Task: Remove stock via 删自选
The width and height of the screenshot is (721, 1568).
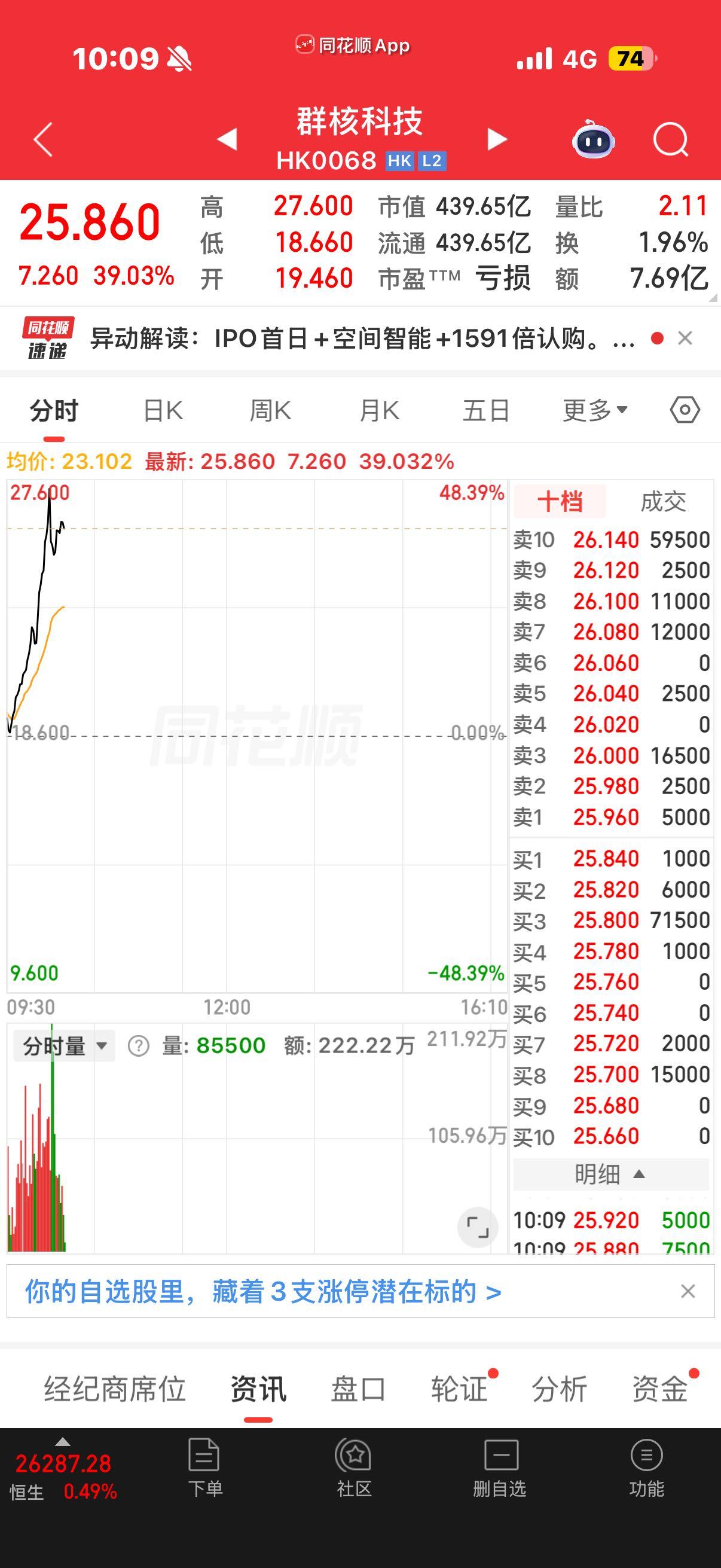Action: [x=500, y=1468]
